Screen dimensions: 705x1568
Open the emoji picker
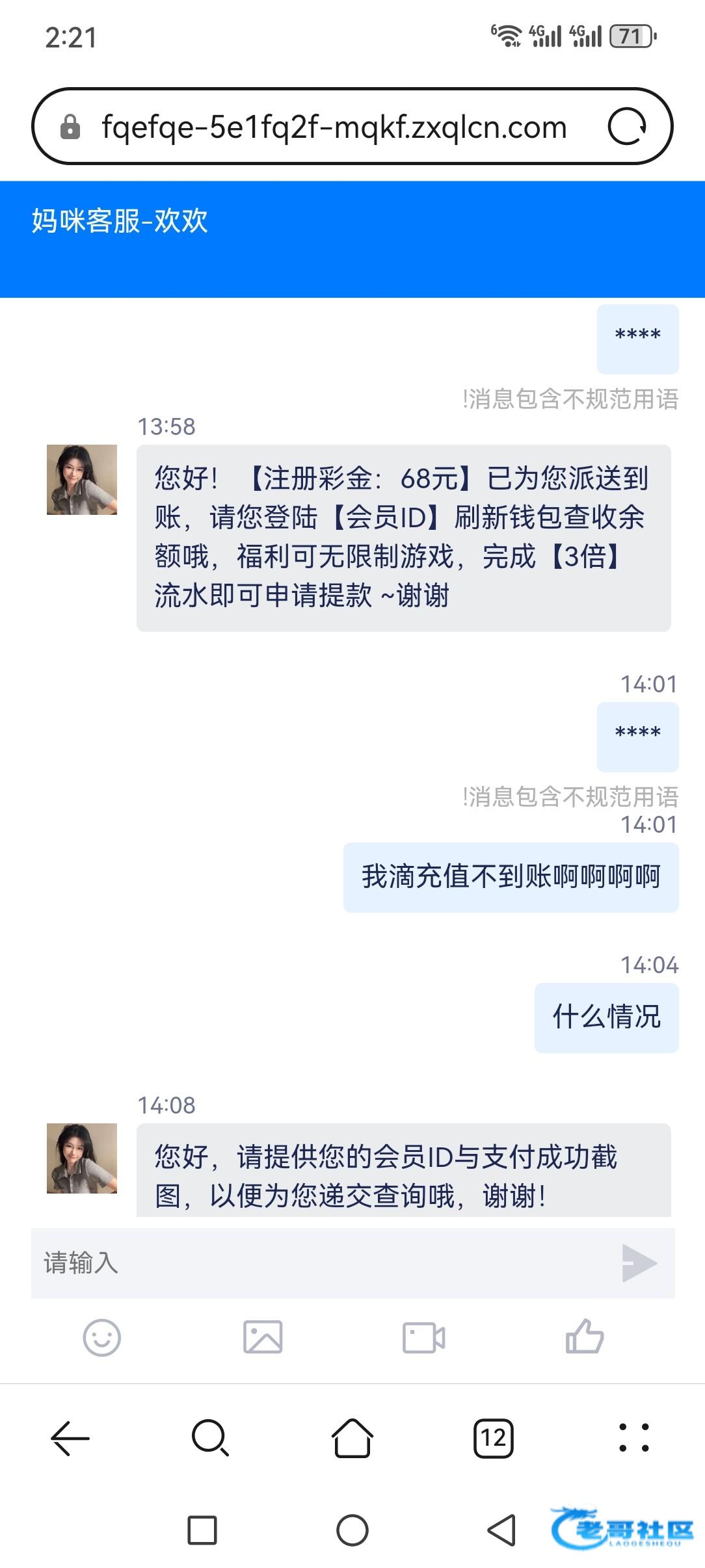[102, 1338]
